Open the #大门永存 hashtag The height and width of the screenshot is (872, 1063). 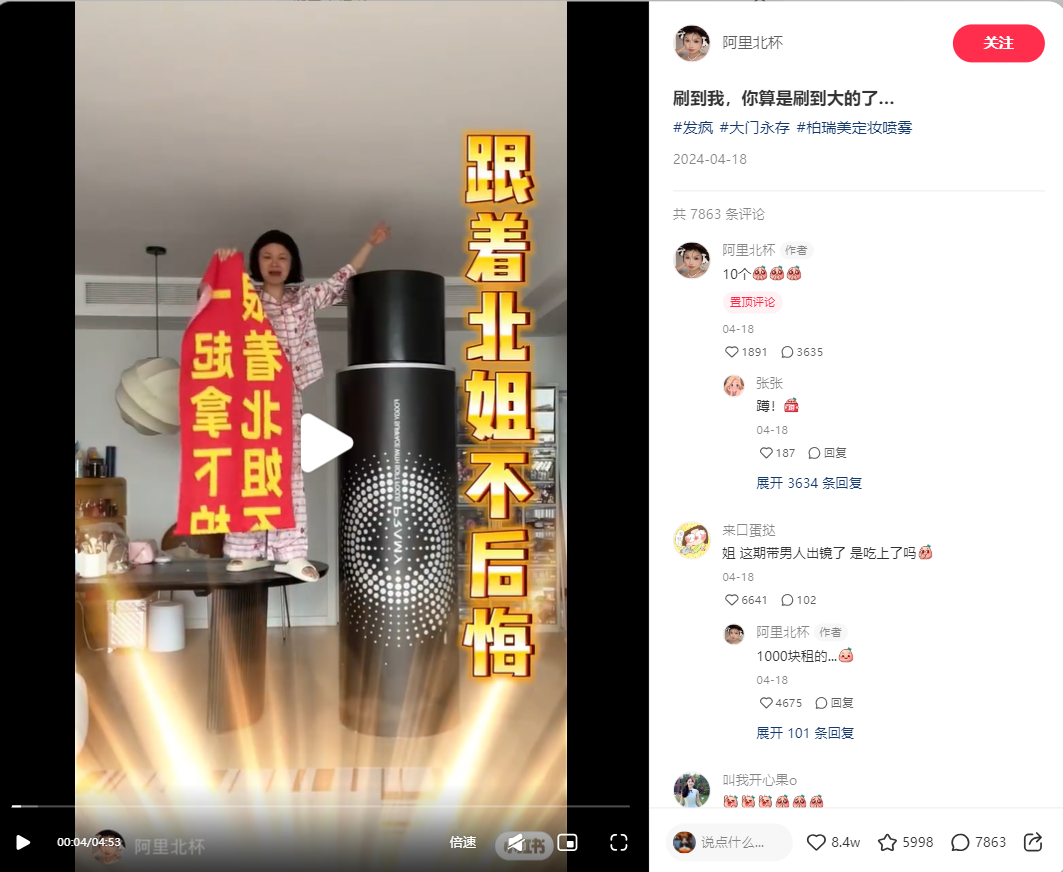(754, 127)
